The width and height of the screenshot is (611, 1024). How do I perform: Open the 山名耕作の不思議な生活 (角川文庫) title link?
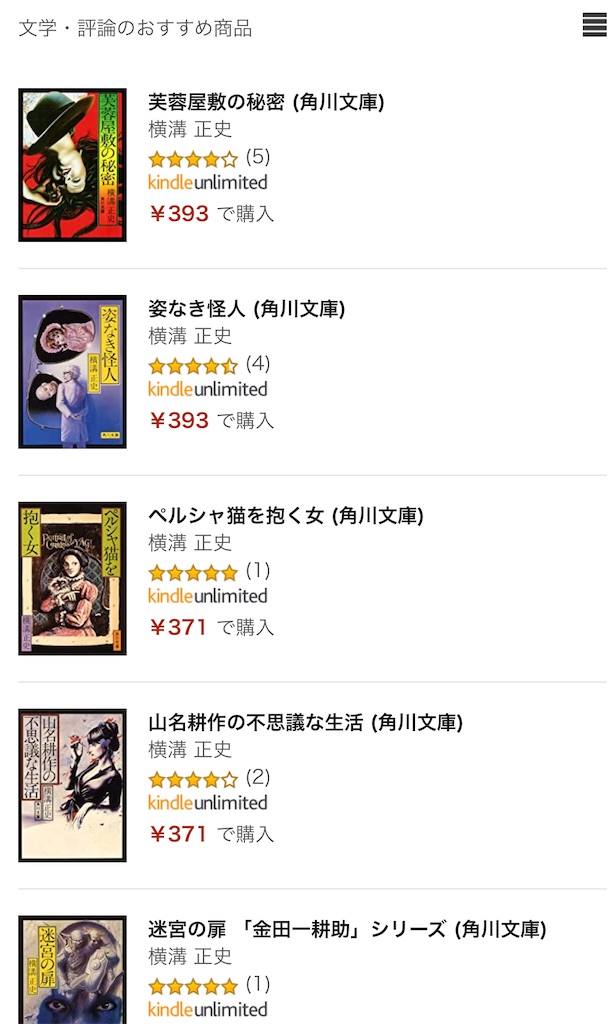(x=305, y=723)
